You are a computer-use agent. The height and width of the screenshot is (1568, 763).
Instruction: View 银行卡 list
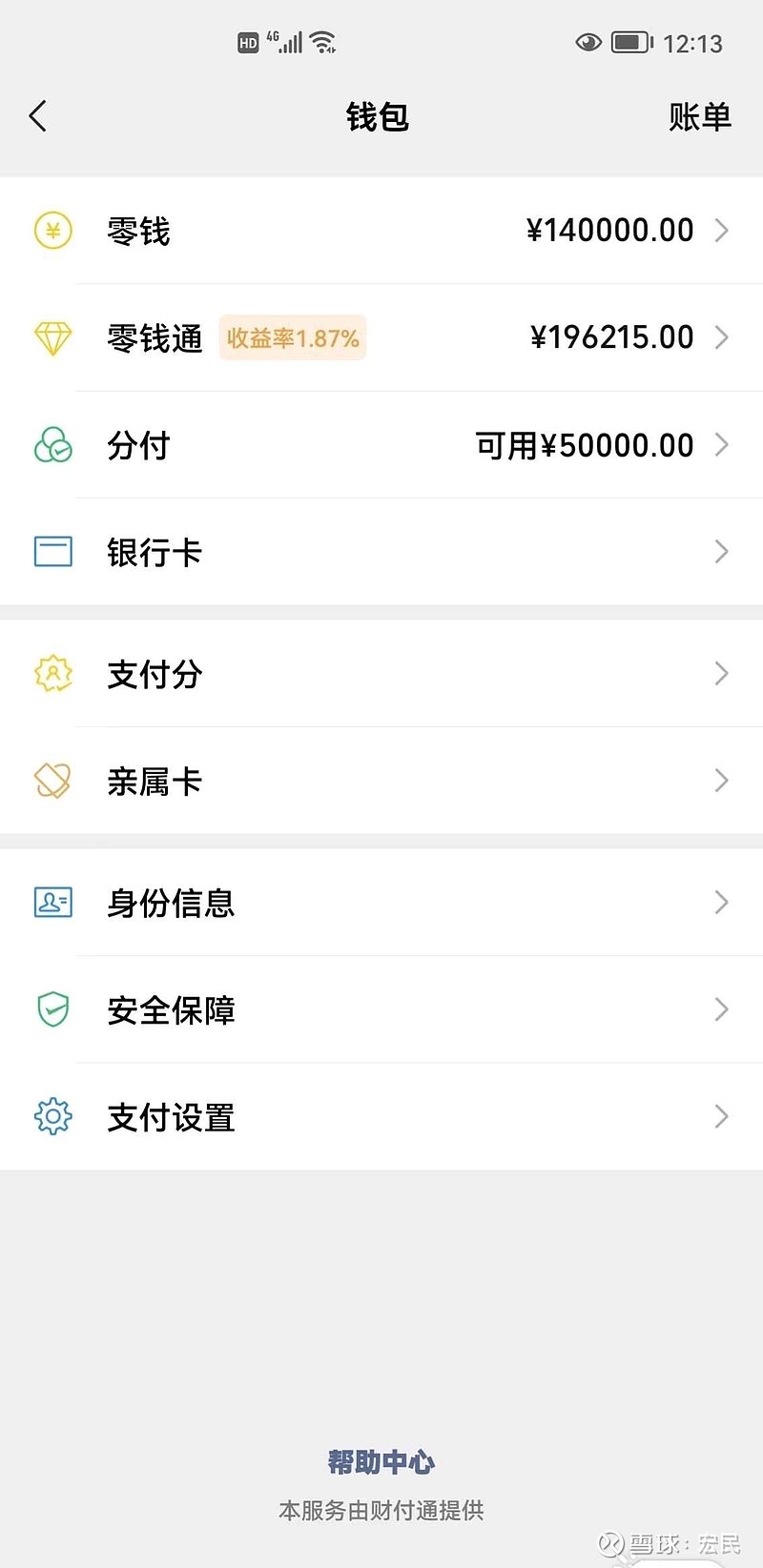[x=381, y=552]
